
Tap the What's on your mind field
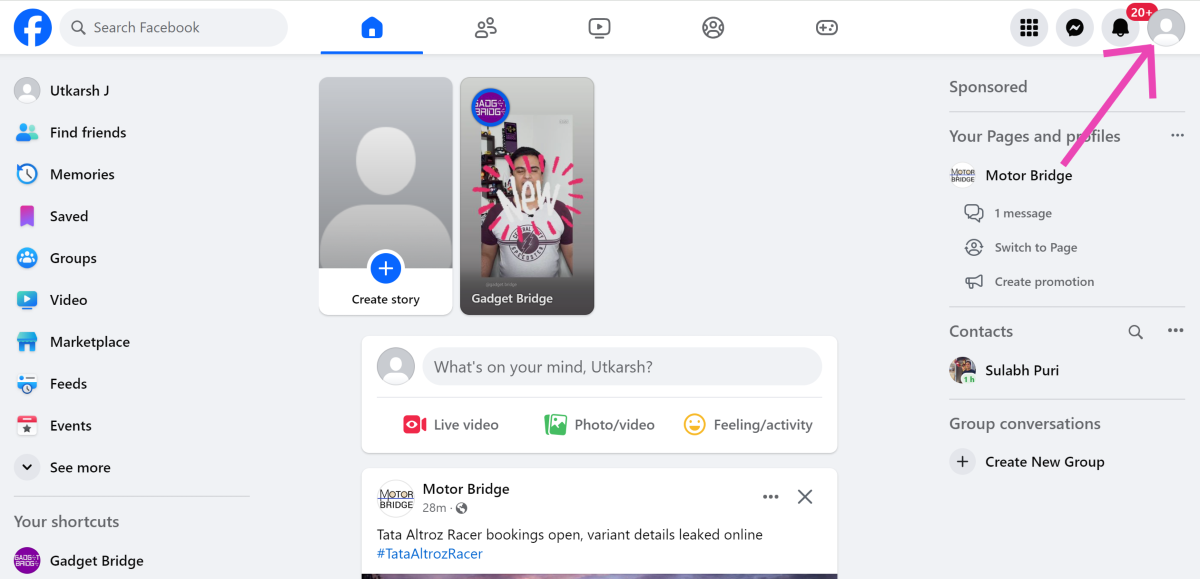[x=621, y=367]
